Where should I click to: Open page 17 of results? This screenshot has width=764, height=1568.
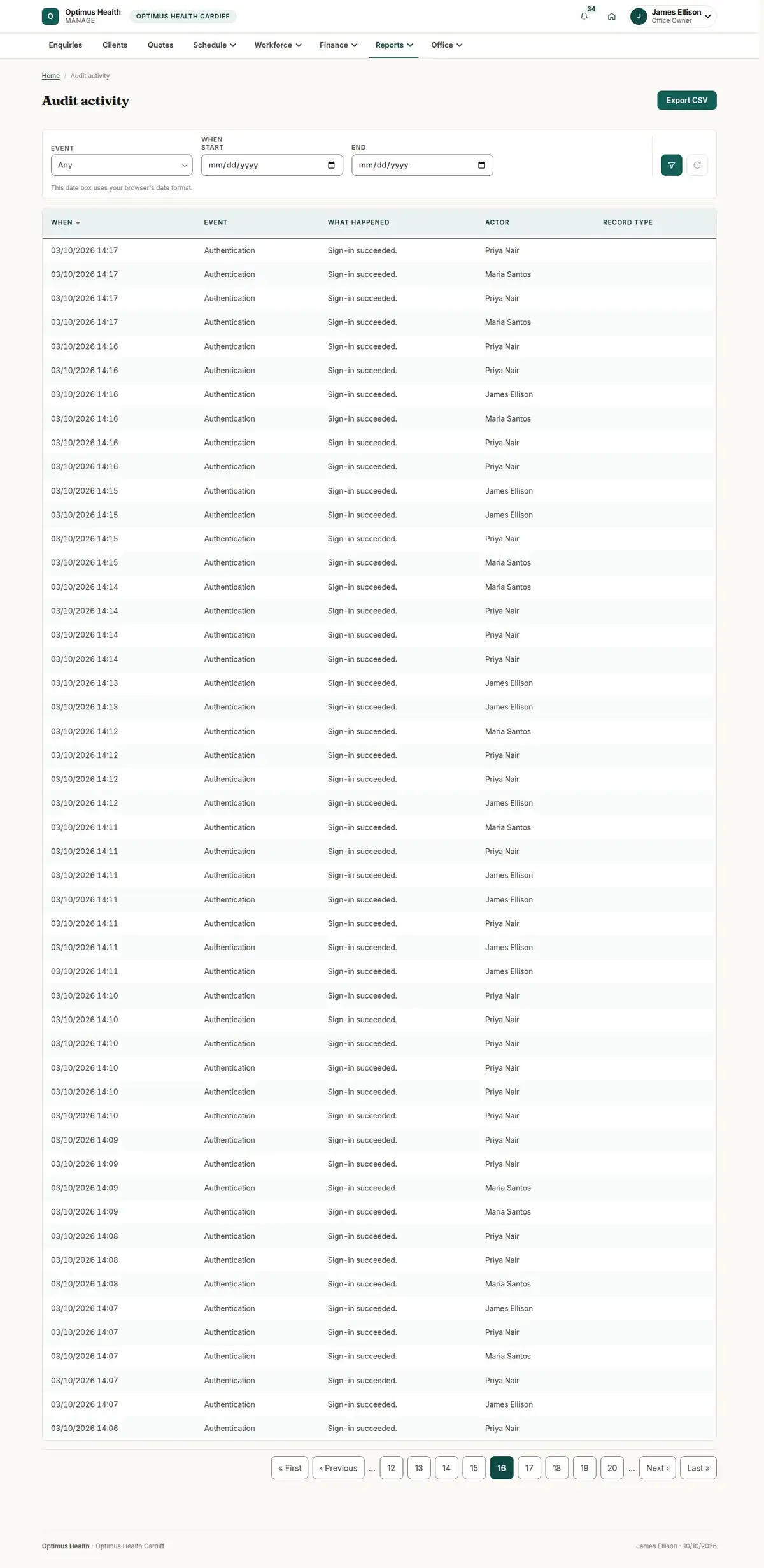click(x=529, y=1468)
